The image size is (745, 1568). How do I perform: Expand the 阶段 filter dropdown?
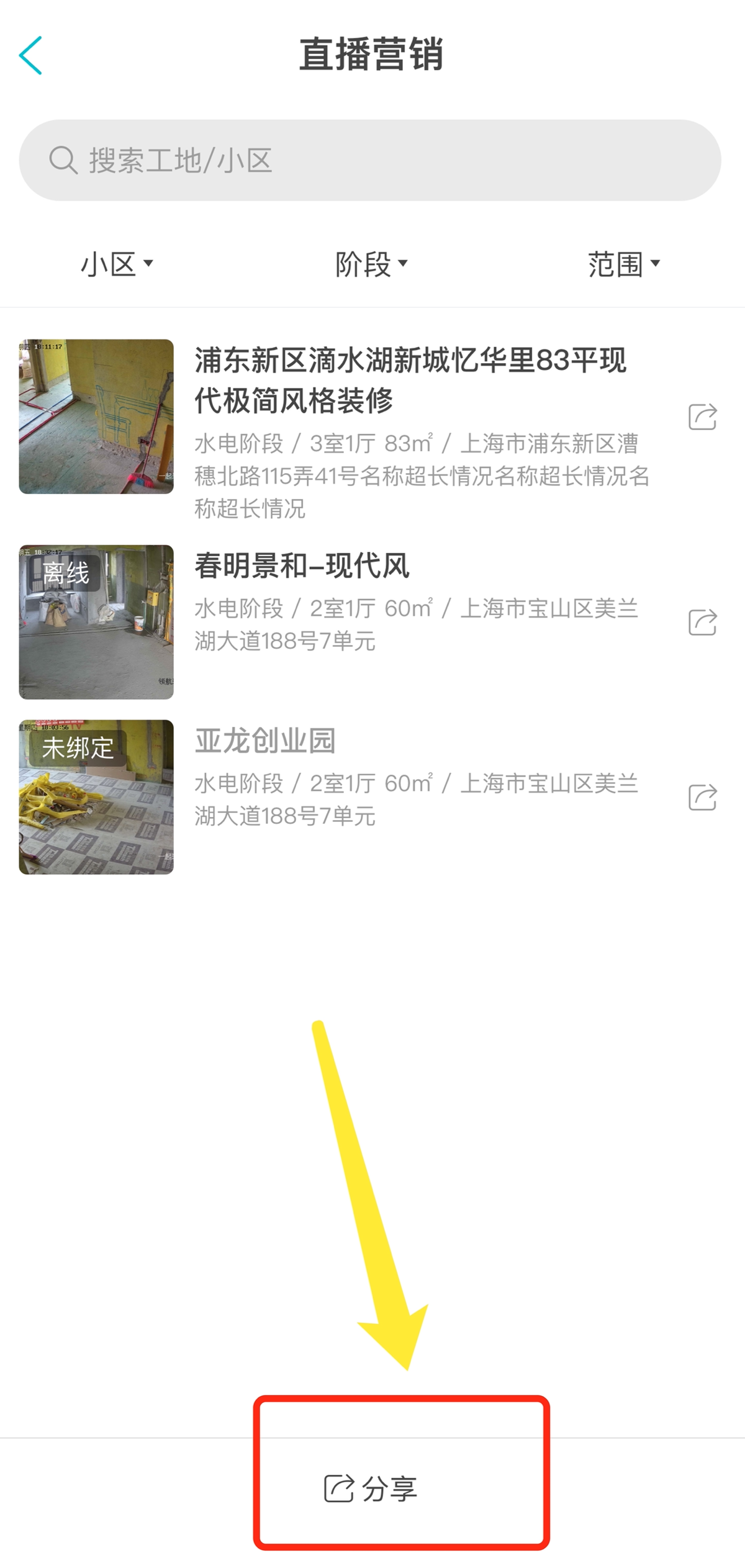[371, 264]
